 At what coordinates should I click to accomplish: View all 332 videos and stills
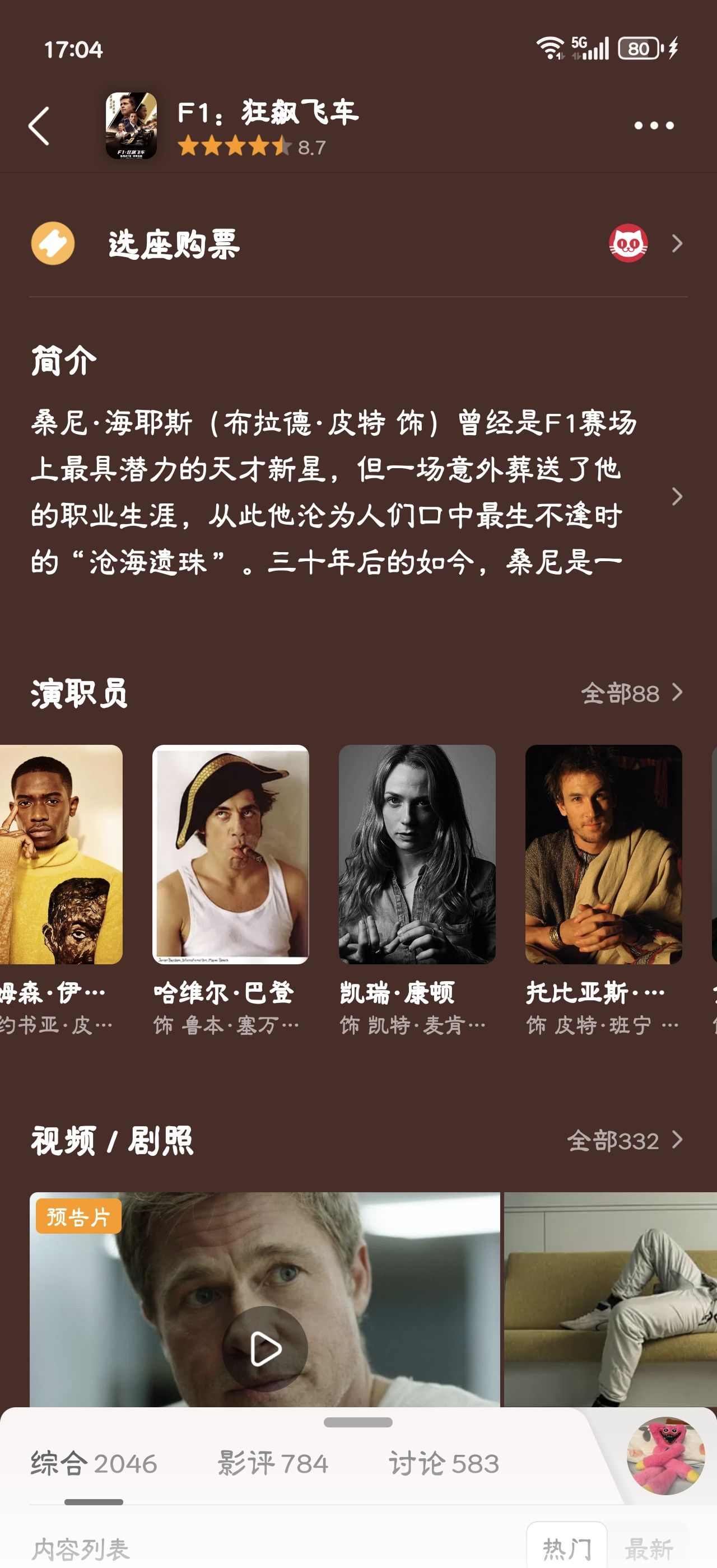click(x=625, y=1141)
